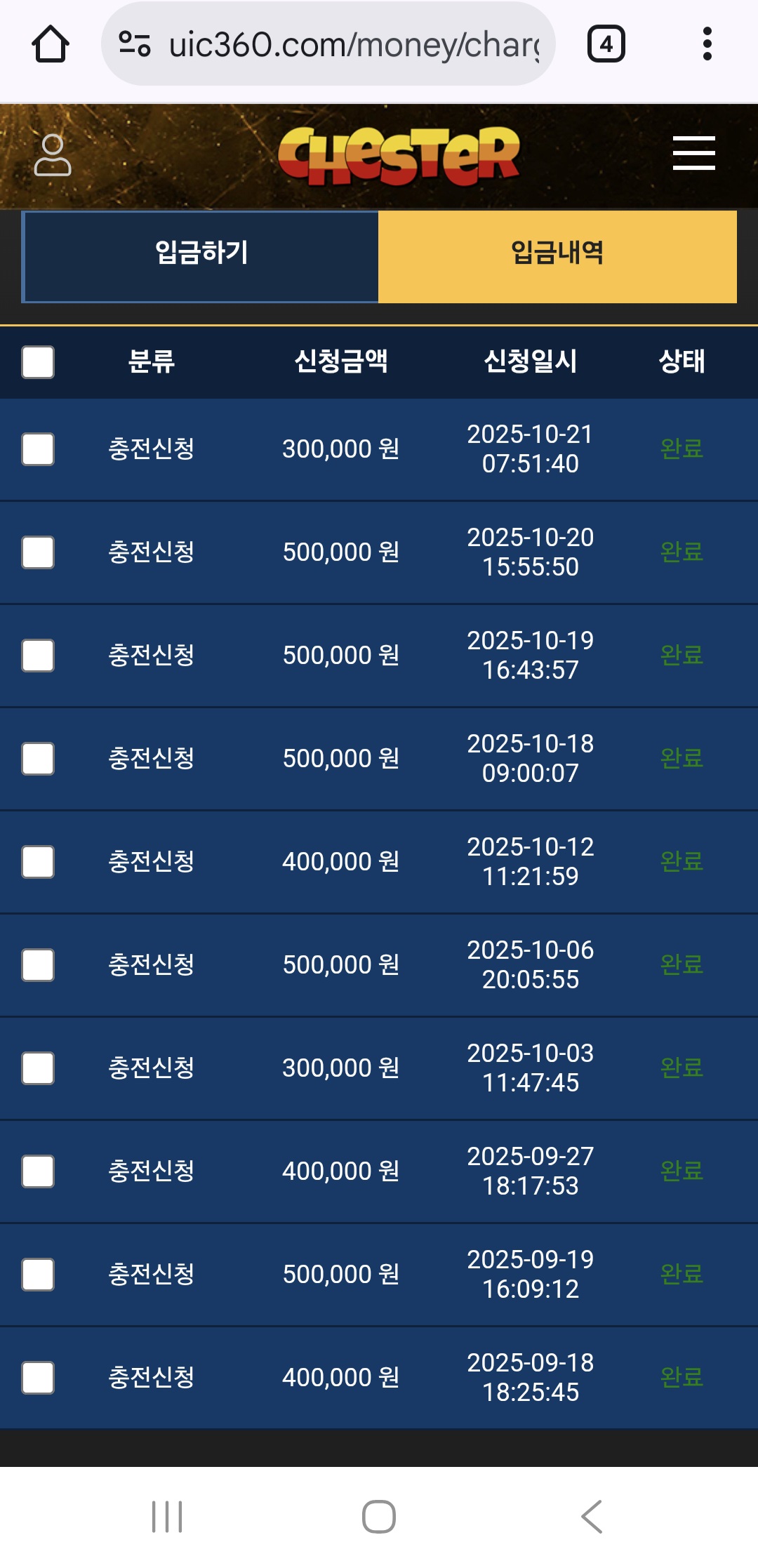Image resolution: width=758 pixels, height=1568 pixels.
Task: Open the browser overflow menu
Action: (x=707, y=44)
